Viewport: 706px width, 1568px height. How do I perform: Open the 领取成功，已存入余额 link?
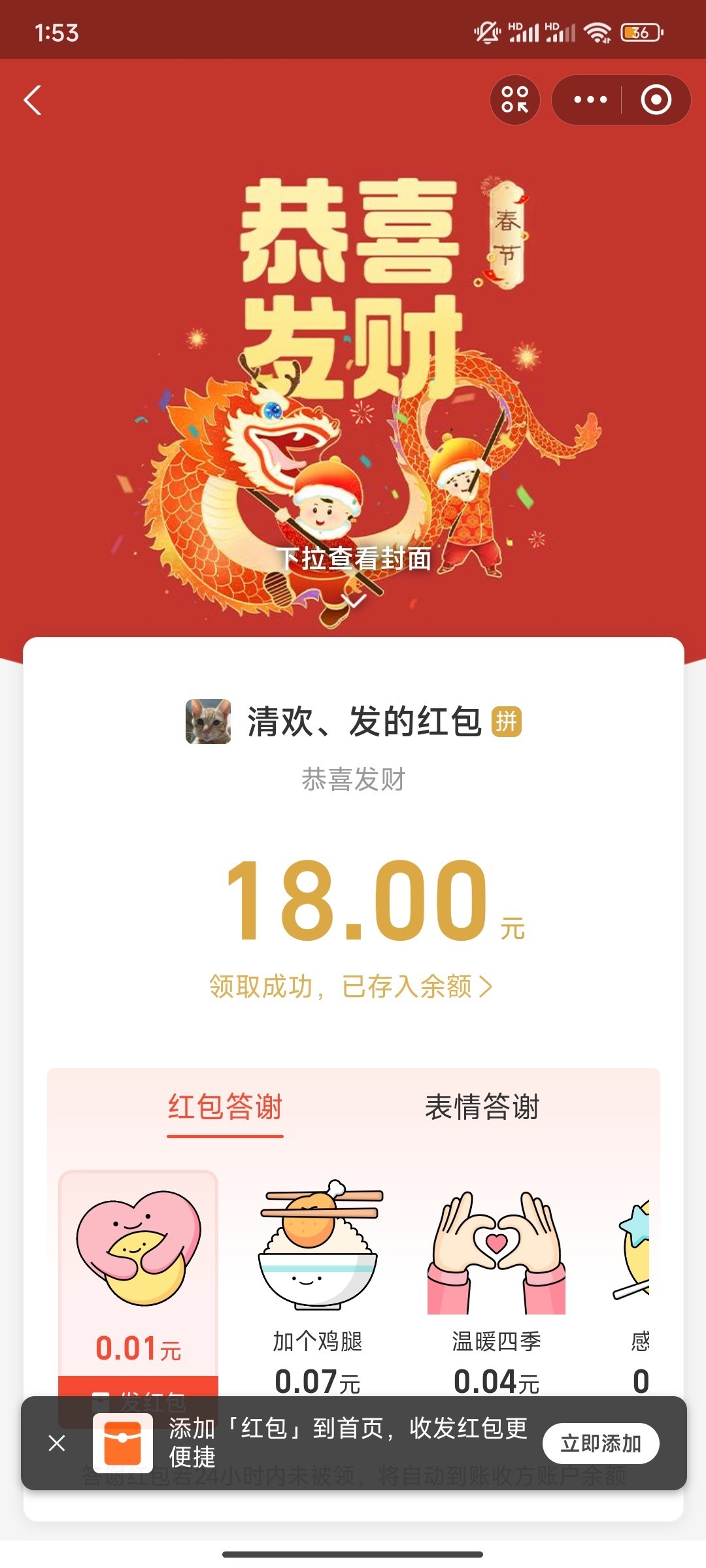(351, 987)
